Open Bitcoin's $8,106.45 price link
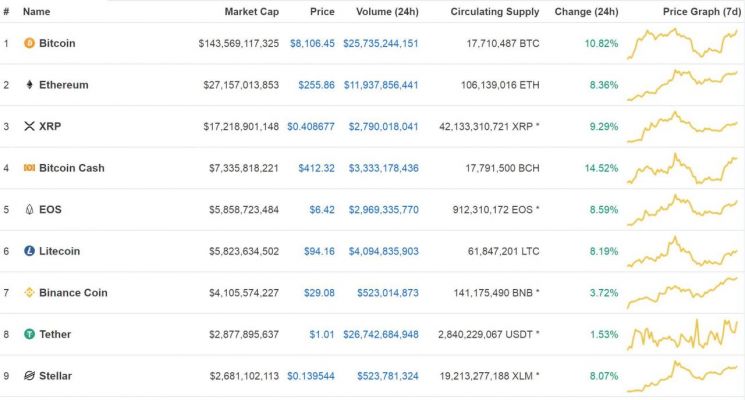The height and width of the screenshot is (400, 745). (311, 44)
